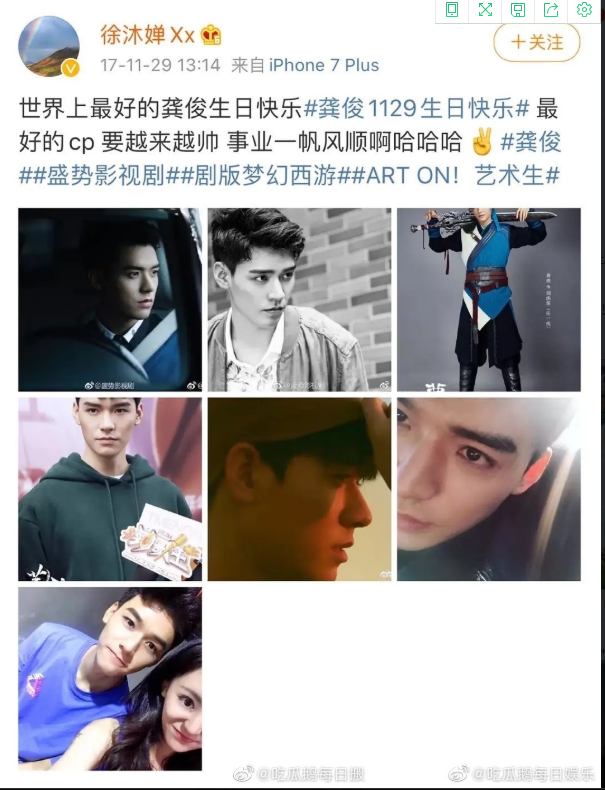Open the #ART ON!艺术生# hashtag
This screenshot has width=605, height=790.
(453, 175)
